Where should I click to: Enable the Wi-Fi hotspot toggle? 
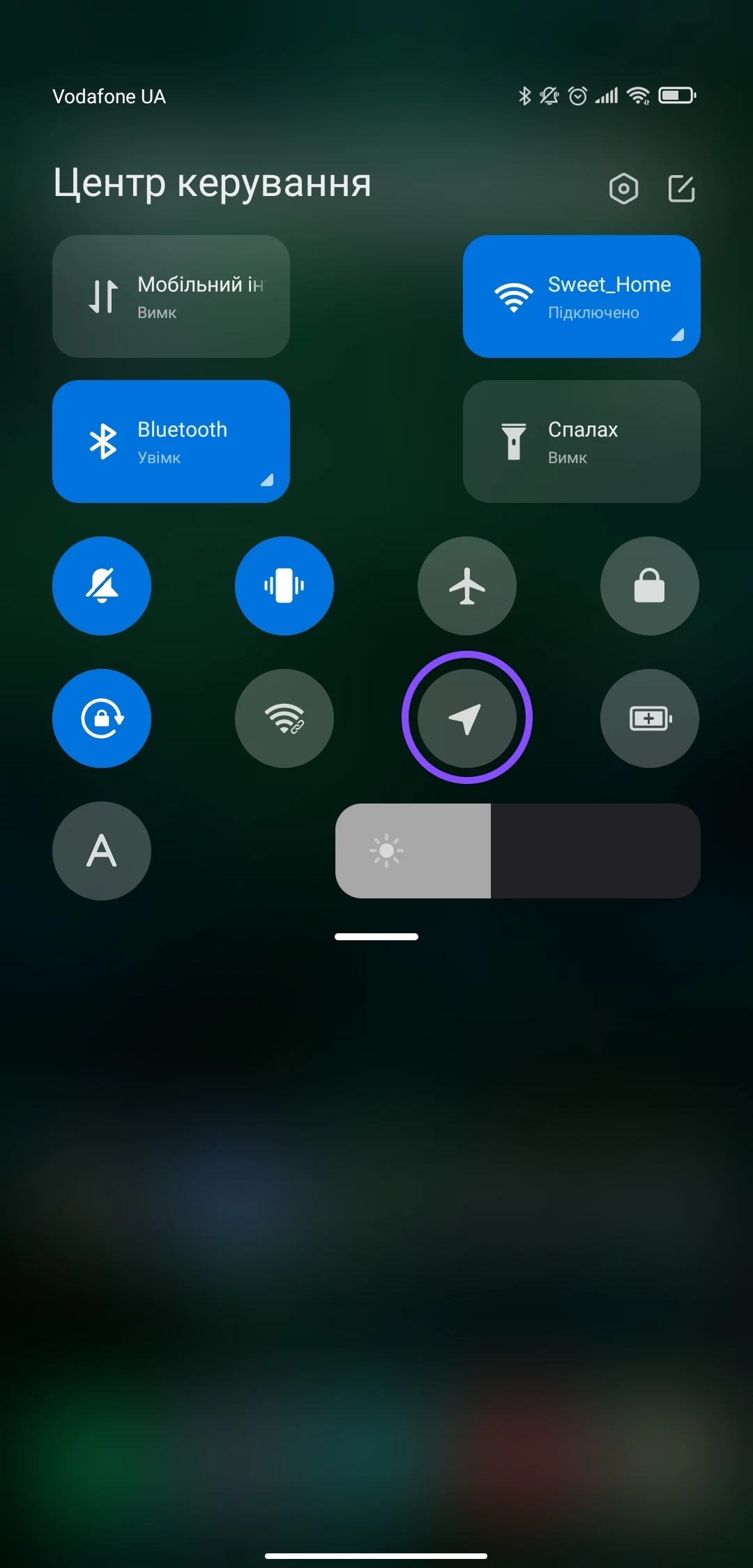pos(284,718)
